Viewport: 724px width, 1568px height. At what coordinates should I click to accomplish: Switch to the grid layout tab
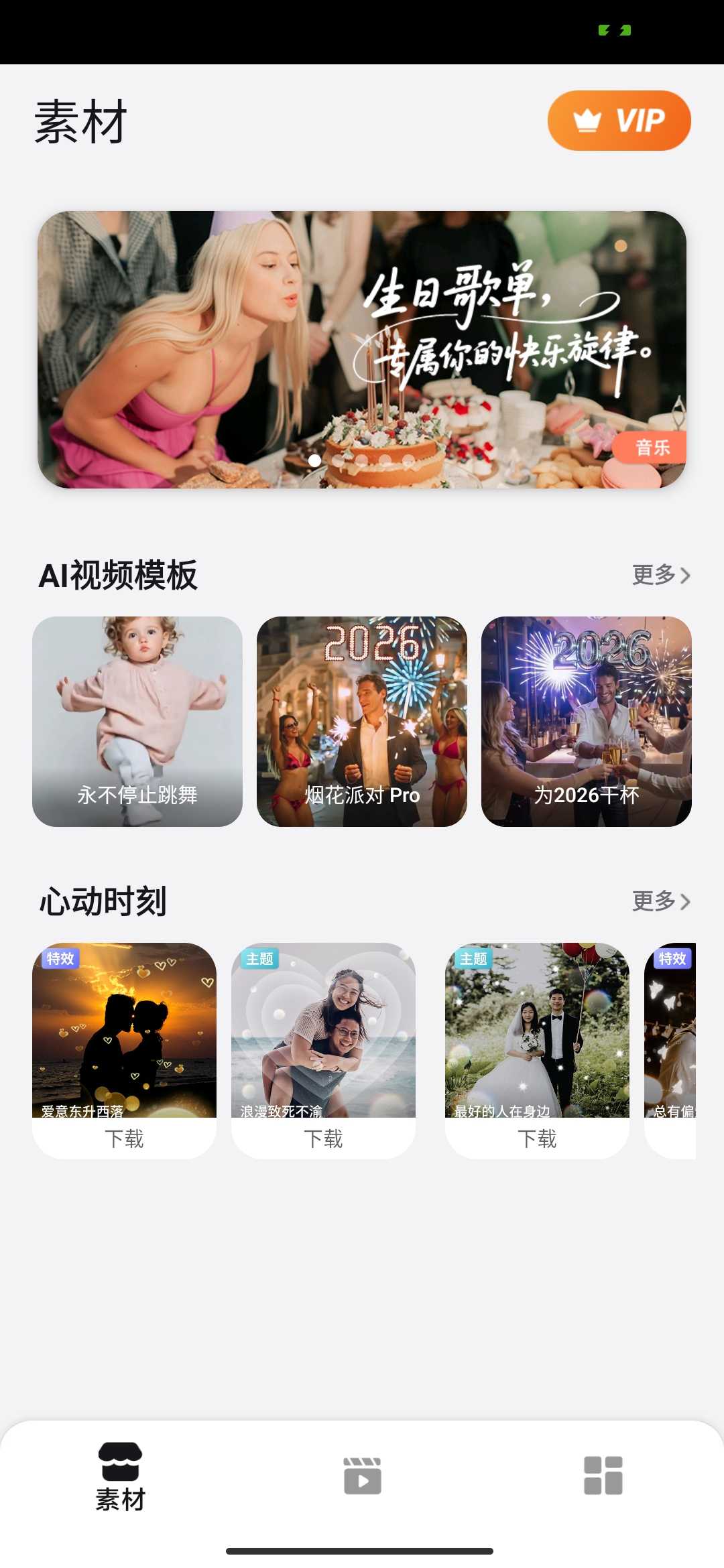click(603, 1476)
